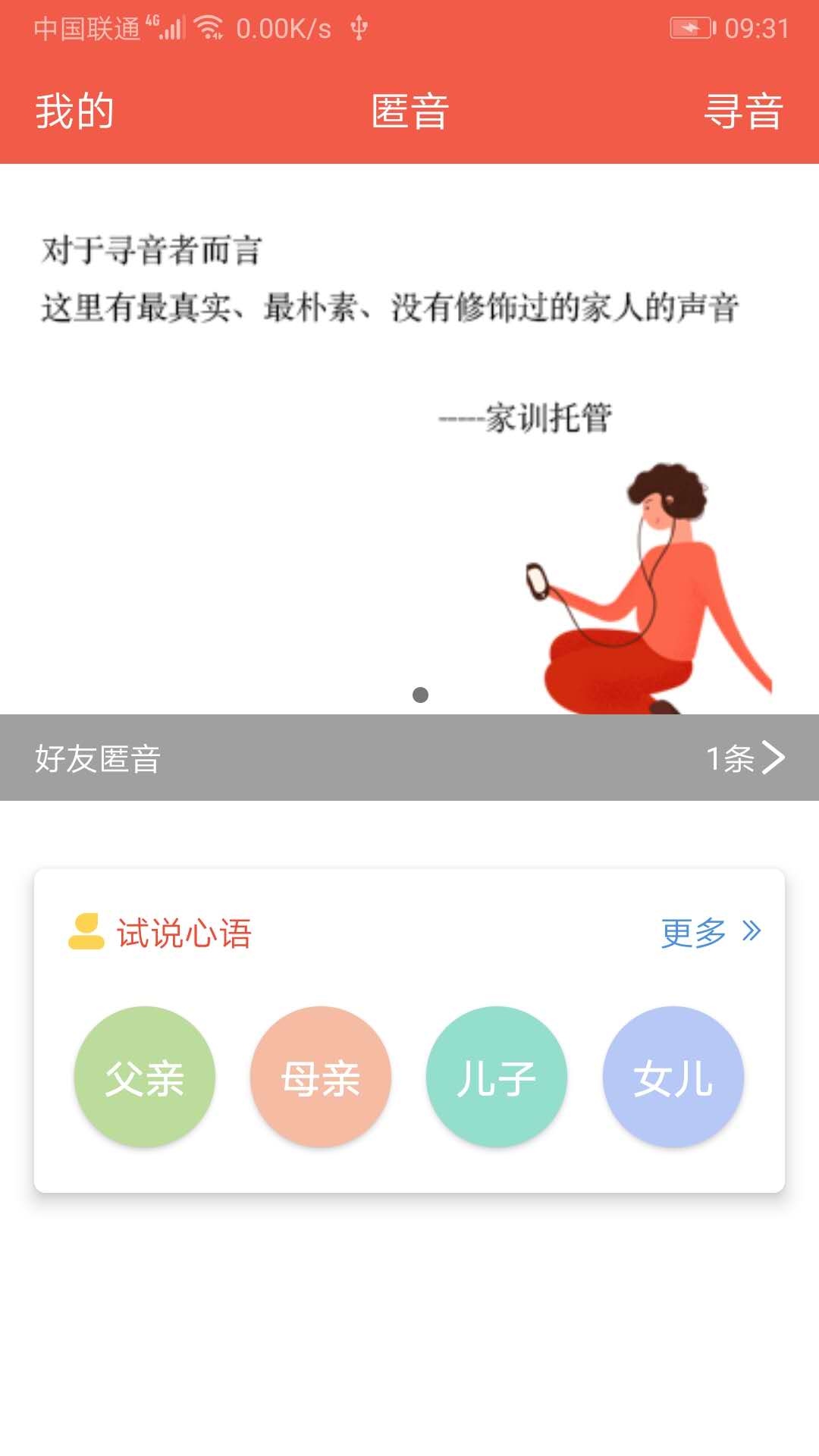
Task: Open the 我的 page
Action: tap(74, 111)
